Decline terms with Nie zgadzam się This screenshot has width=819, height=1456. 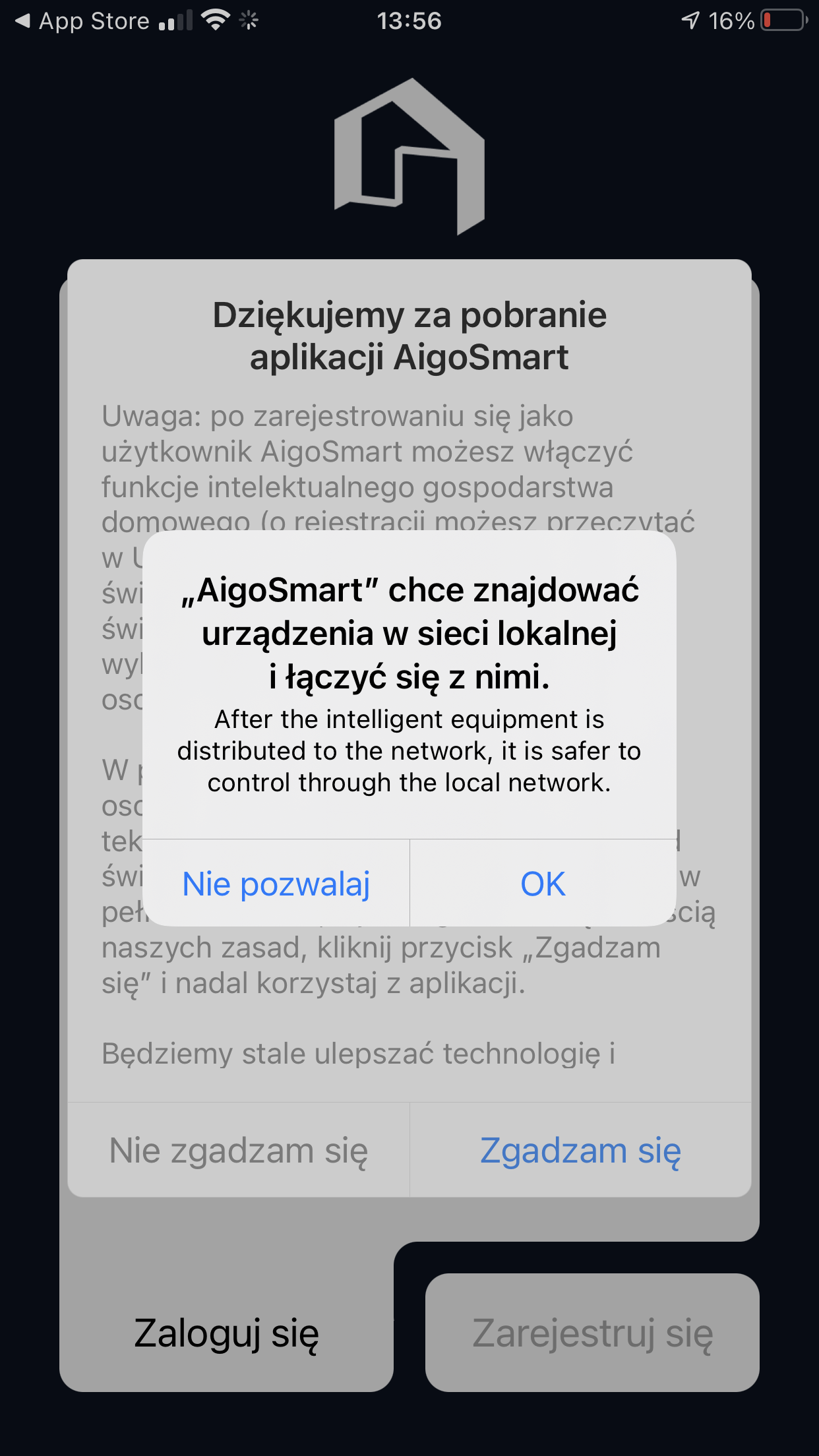click(x=239, y=1150)
